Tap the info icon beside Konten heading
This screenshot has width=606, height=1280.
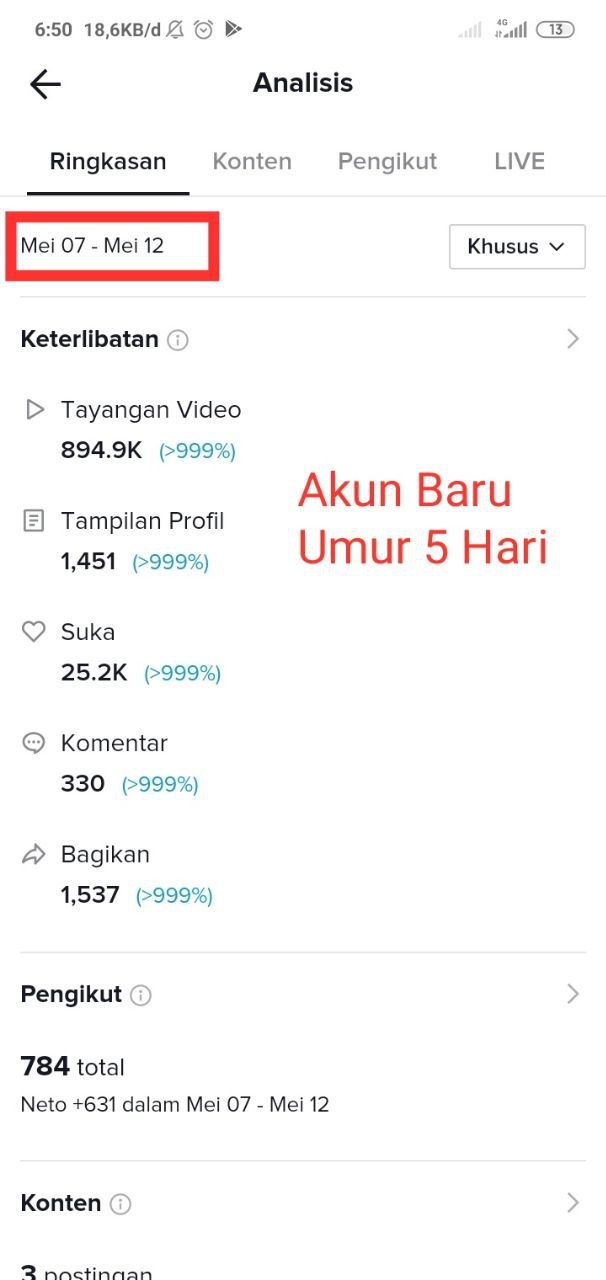click(x=120, y=1203)
